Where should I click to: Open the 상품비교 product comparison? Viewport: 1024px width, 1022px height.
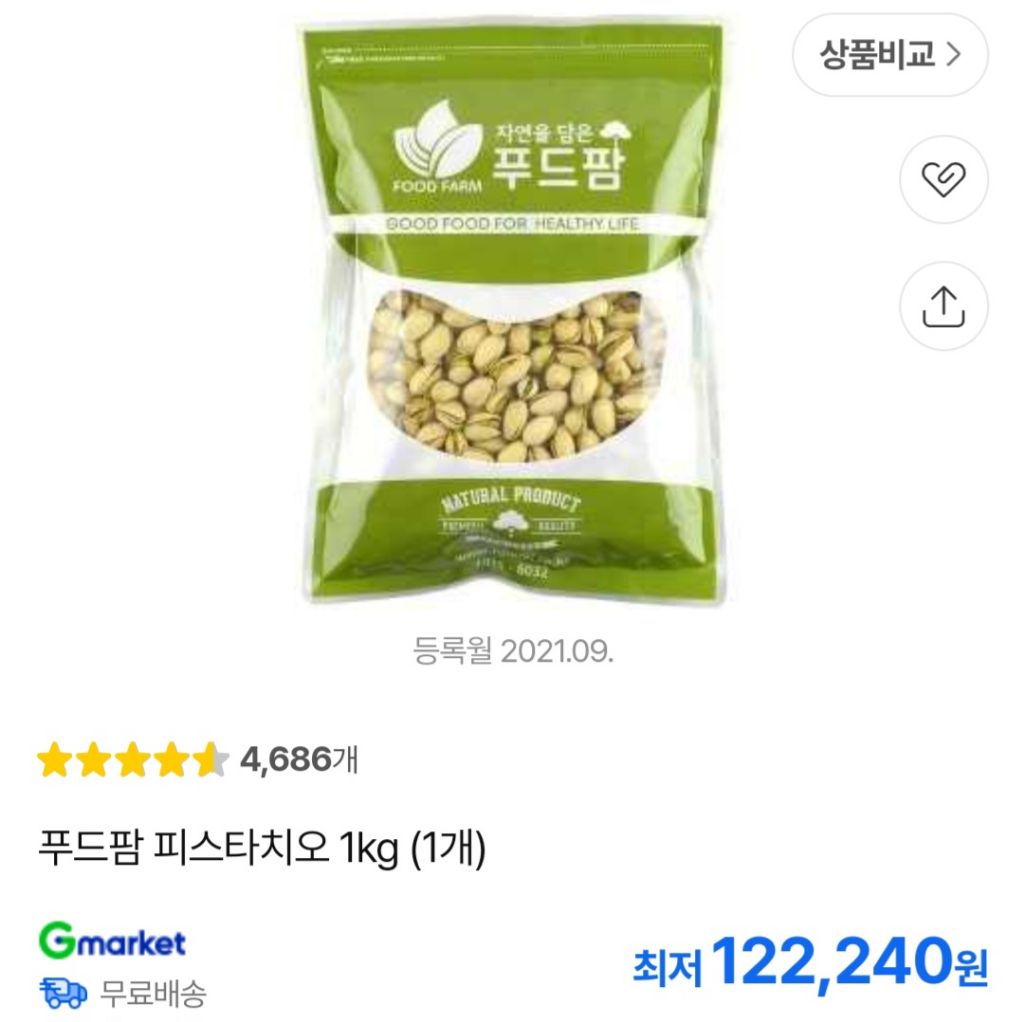pos(890,55)
